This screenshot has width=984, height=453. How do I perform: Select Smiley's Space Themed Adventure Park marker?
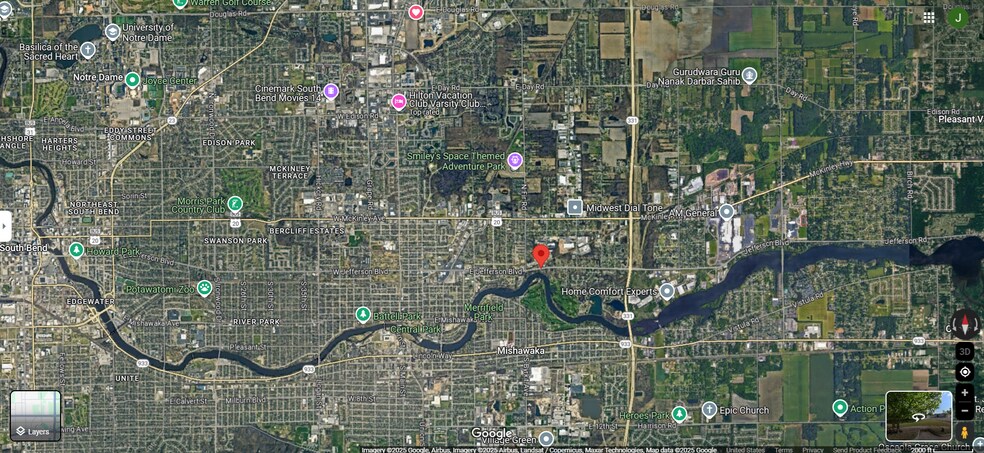pos(515,160)
